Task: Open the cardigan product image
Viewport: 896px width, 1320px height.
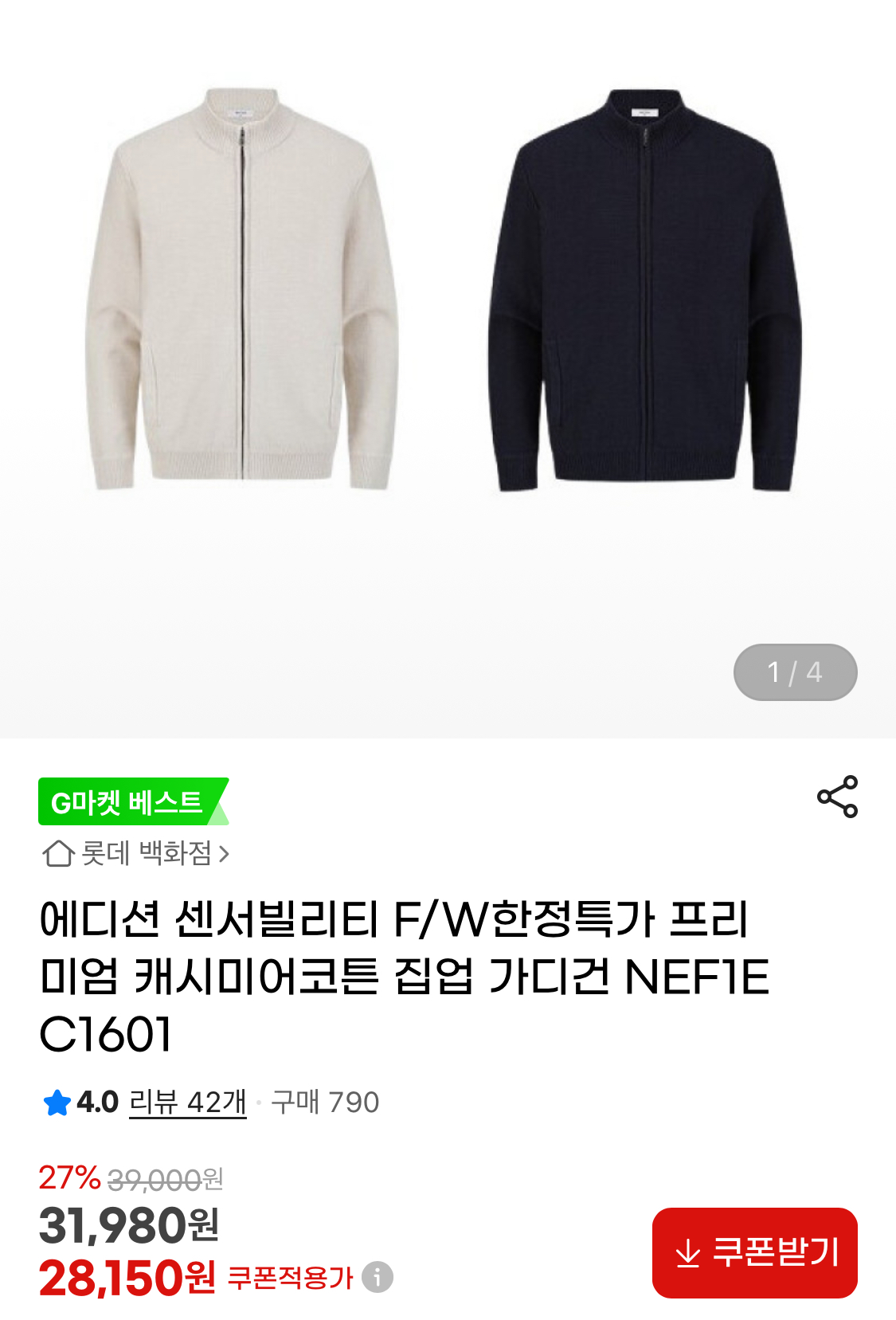Action: coord(446,319)
